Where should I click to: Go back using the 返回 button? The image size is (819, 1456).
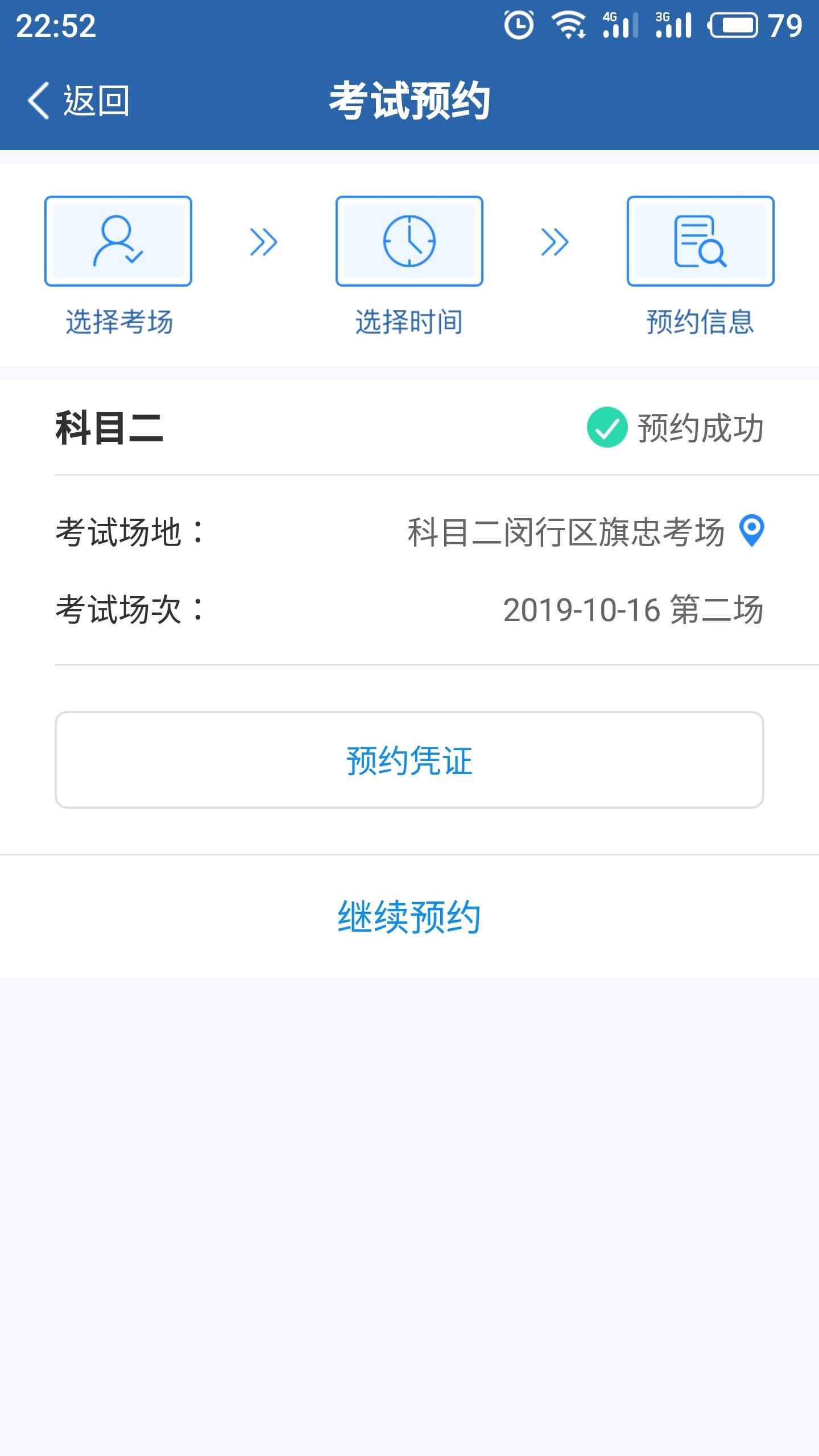78,101
